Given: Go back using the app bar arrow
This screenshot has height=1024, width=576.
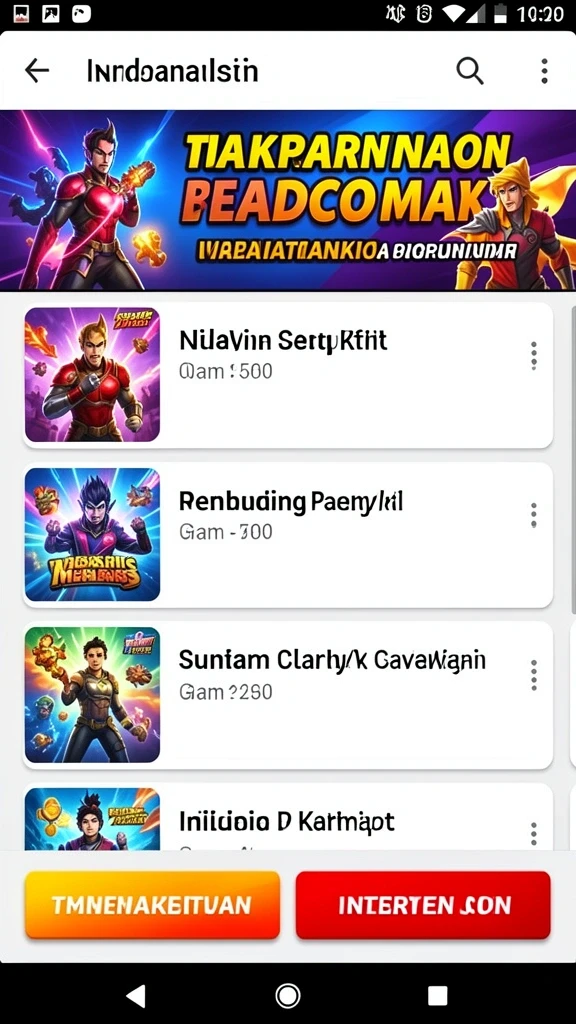Looking at the screenshot, I should [37, 71].
